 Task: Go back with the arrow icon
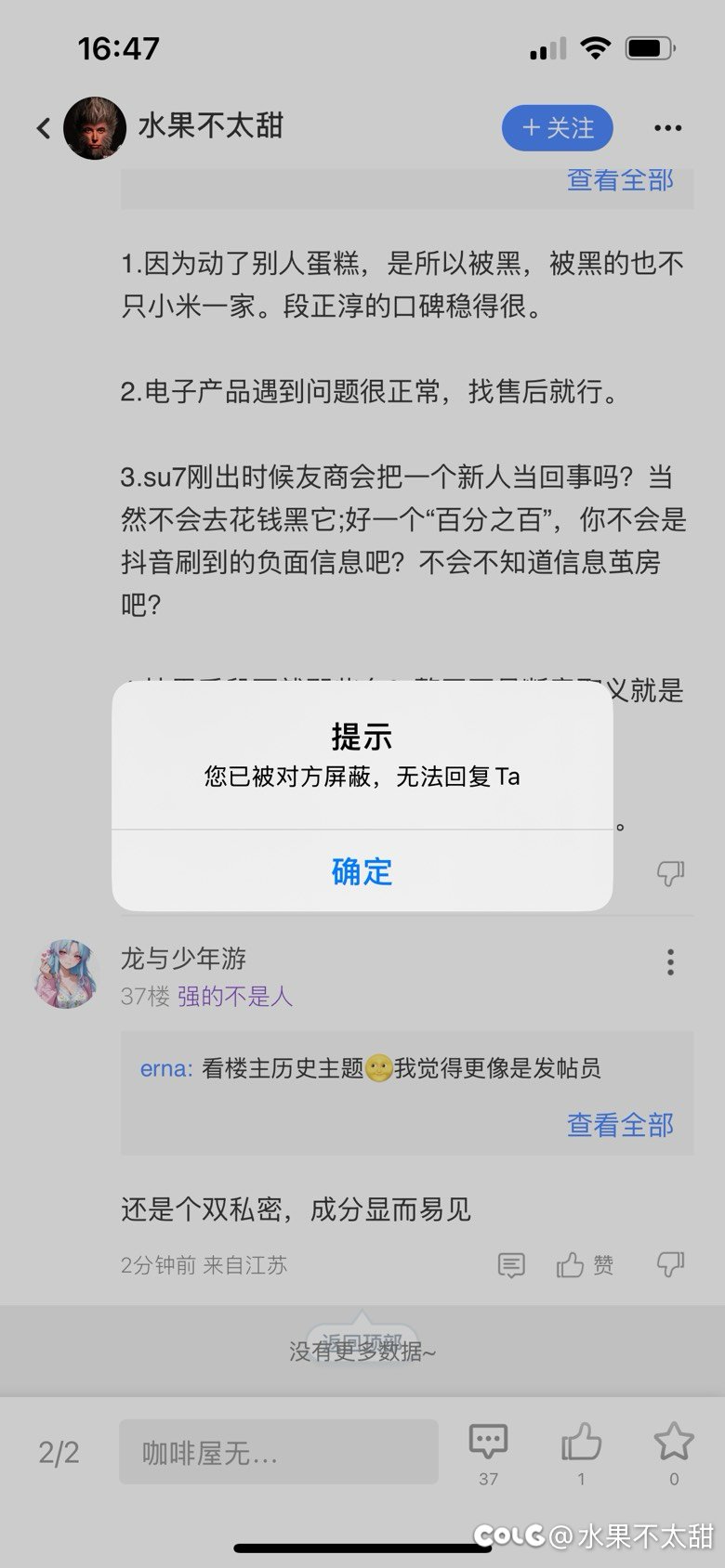[x=43, y=128]
